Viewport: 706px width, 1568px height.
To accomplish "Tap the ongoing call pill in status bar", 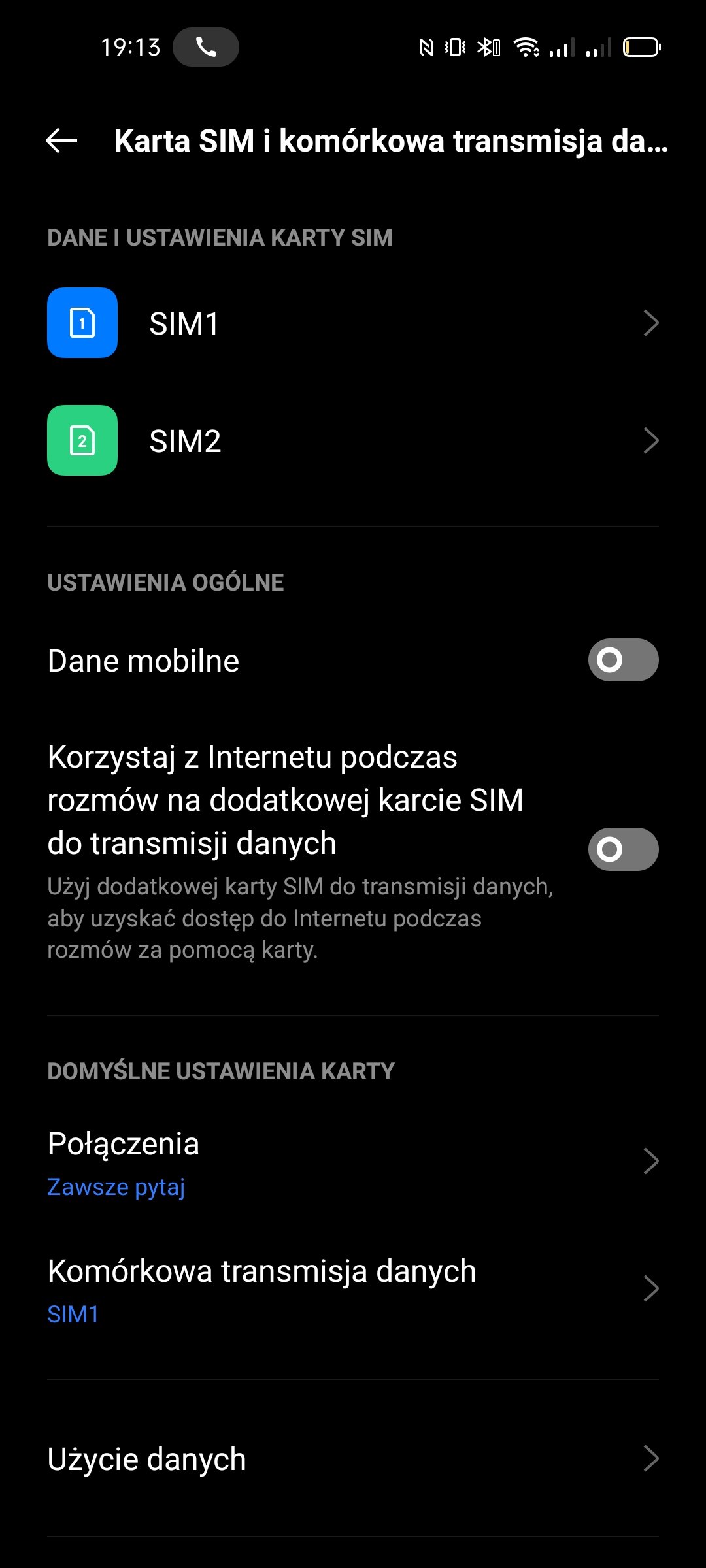I will pos(206,47).
